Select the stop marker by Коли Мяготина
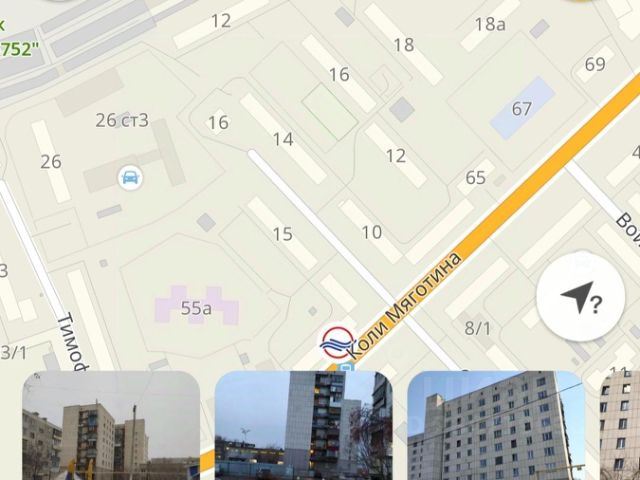 [336, 341]
